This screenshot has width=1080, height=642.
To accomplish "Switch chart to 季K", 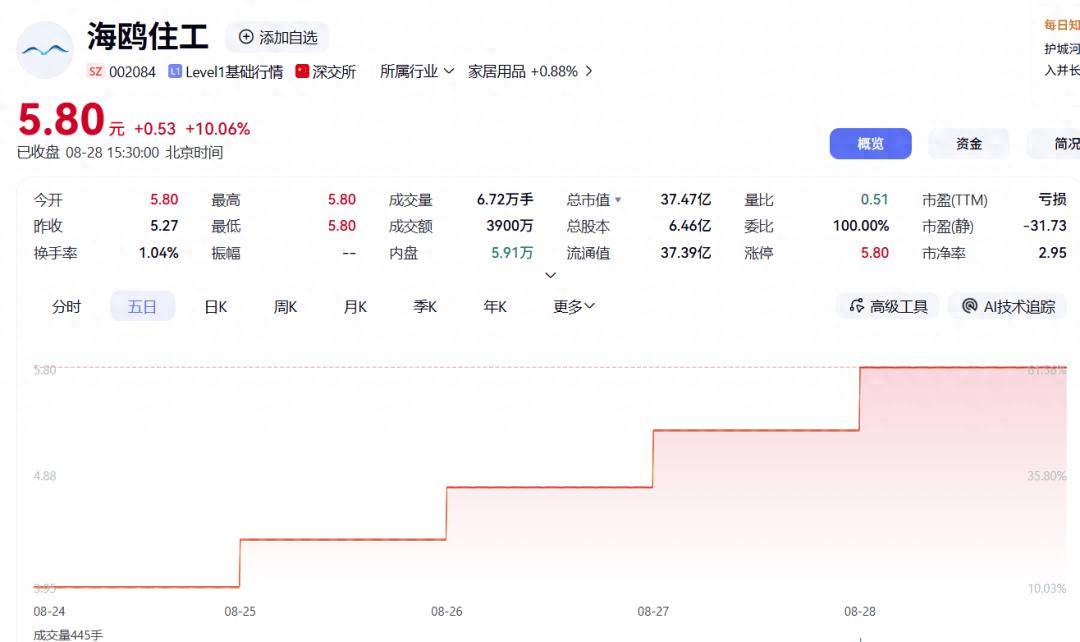I will coord(425,307).
